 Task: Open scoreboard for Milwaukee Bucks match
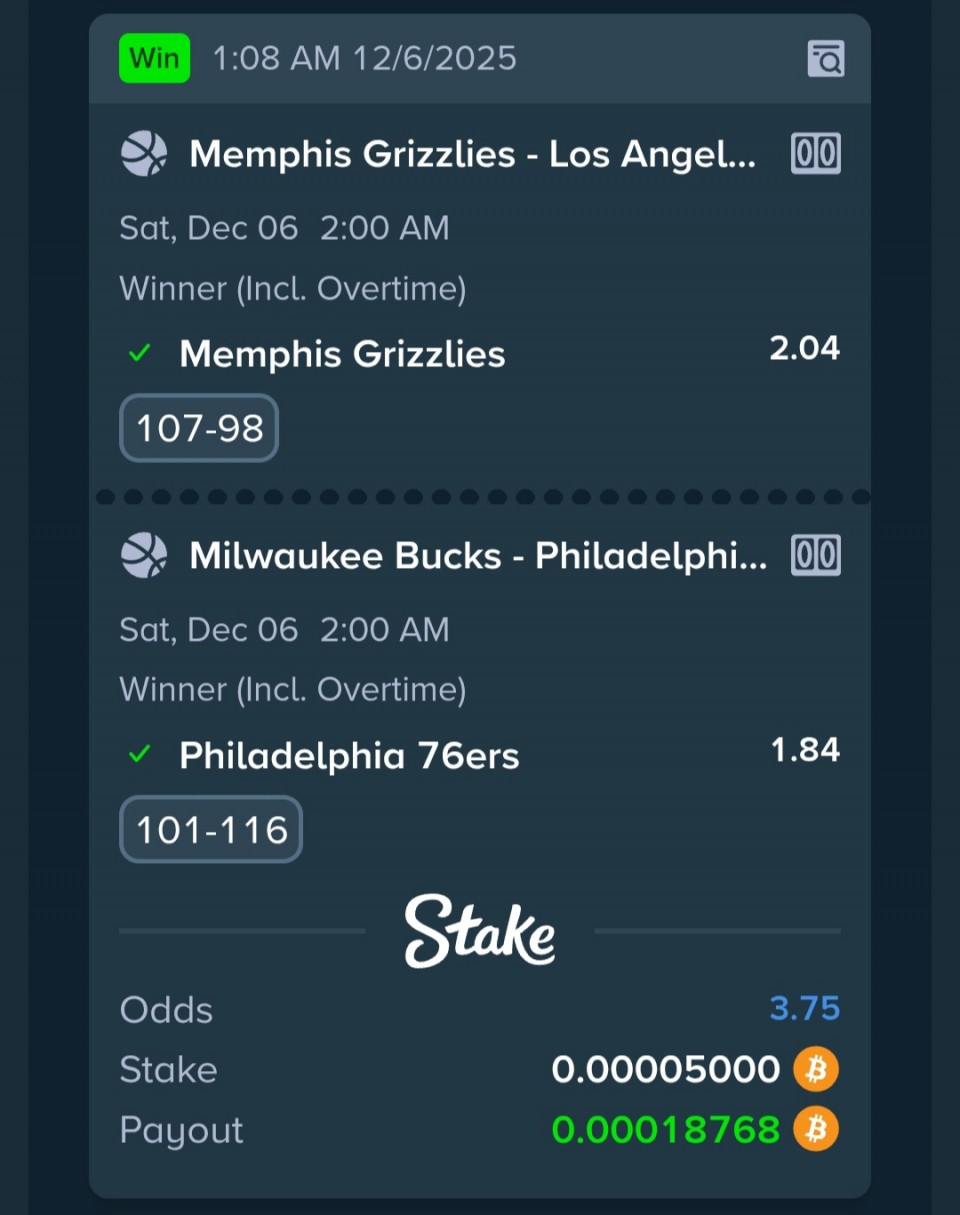point(816,556)
